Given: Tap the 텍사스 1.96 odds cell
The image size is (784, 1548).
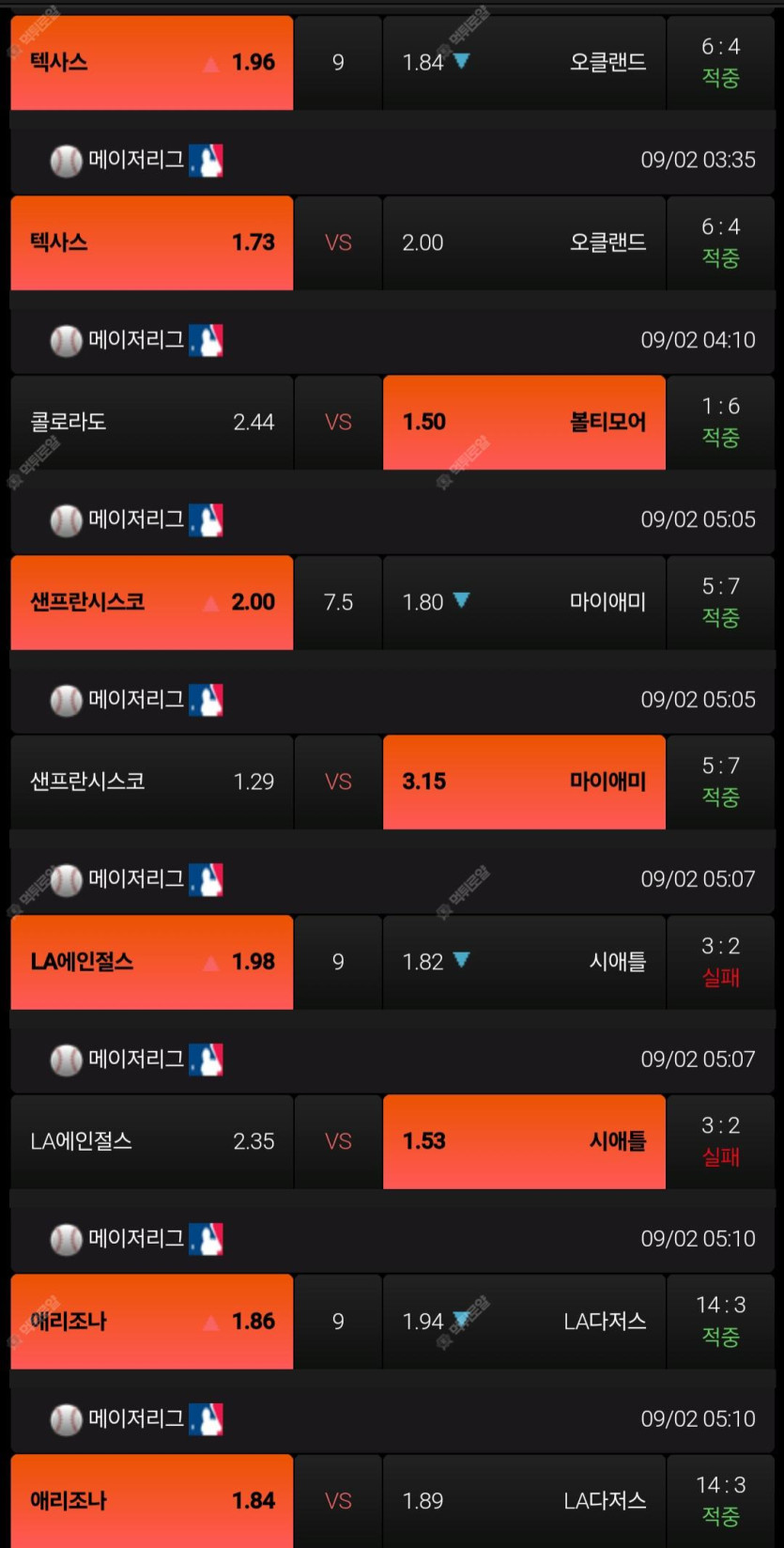Looking at the screenshot, I should tap(152, 62).
